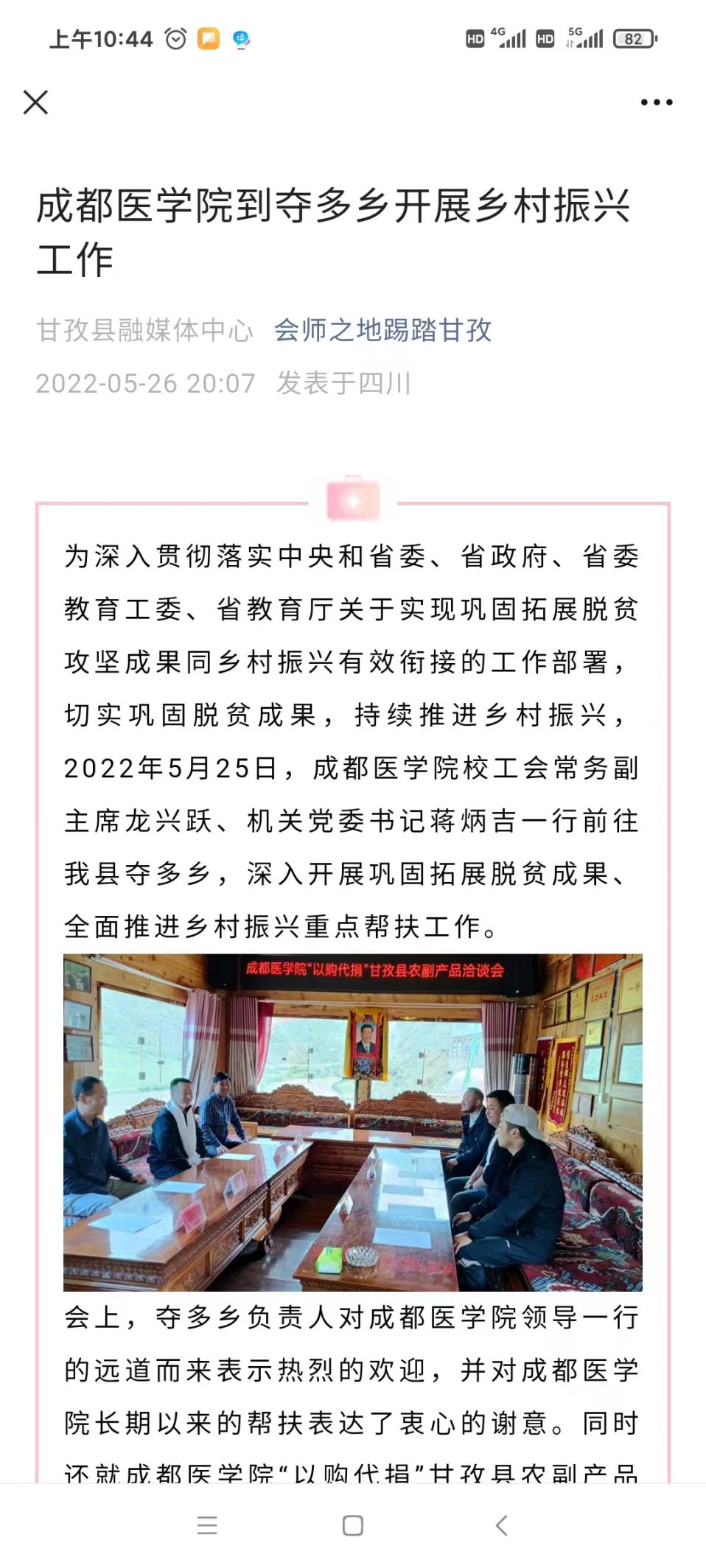Open the 会师之地踢踏甘孜 account link
This screenshot has height=1568, width=706.
(382, 330)
